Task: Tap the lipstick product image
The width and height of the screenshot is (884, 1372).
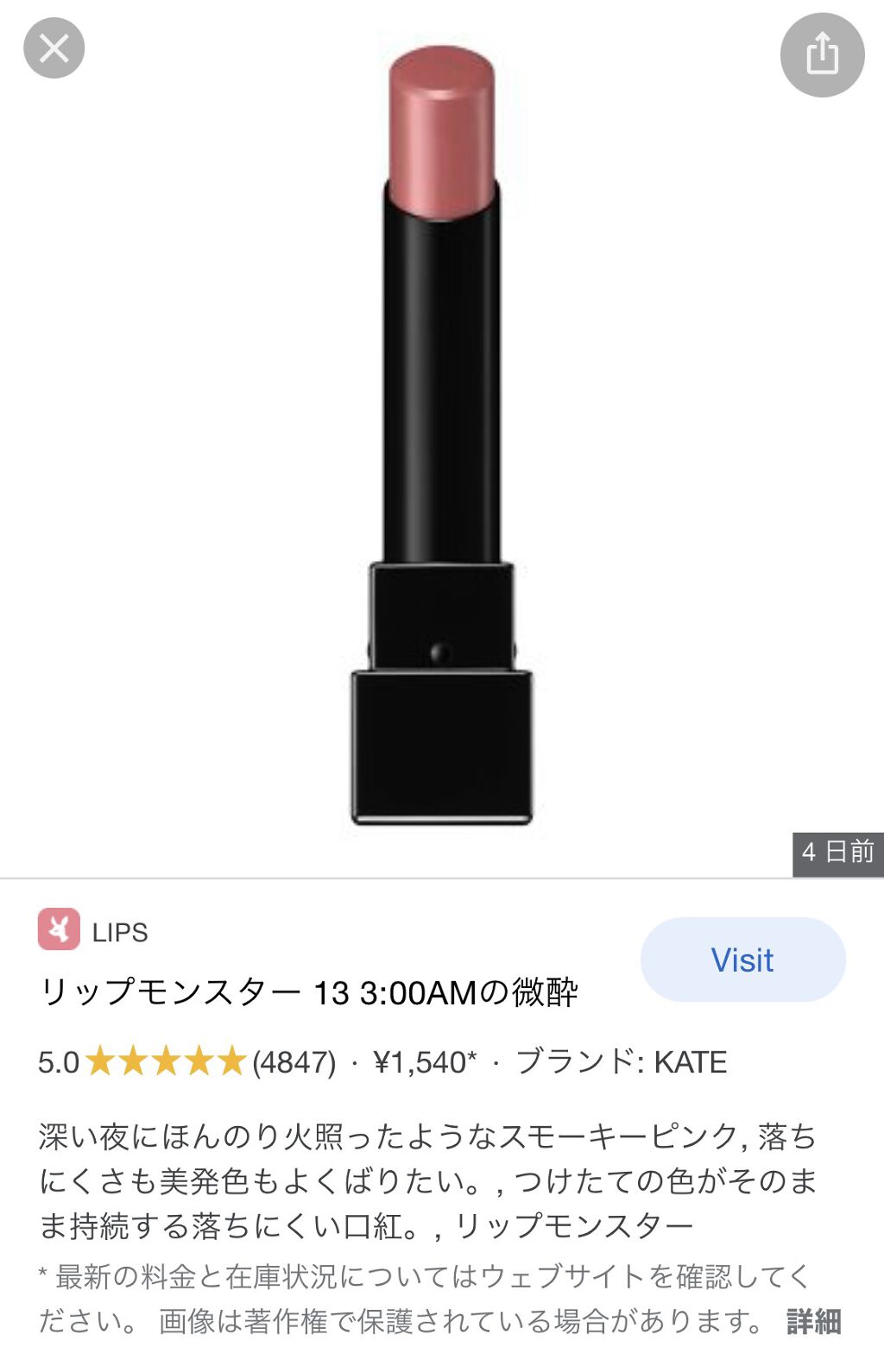Action: tap(441, 431)
